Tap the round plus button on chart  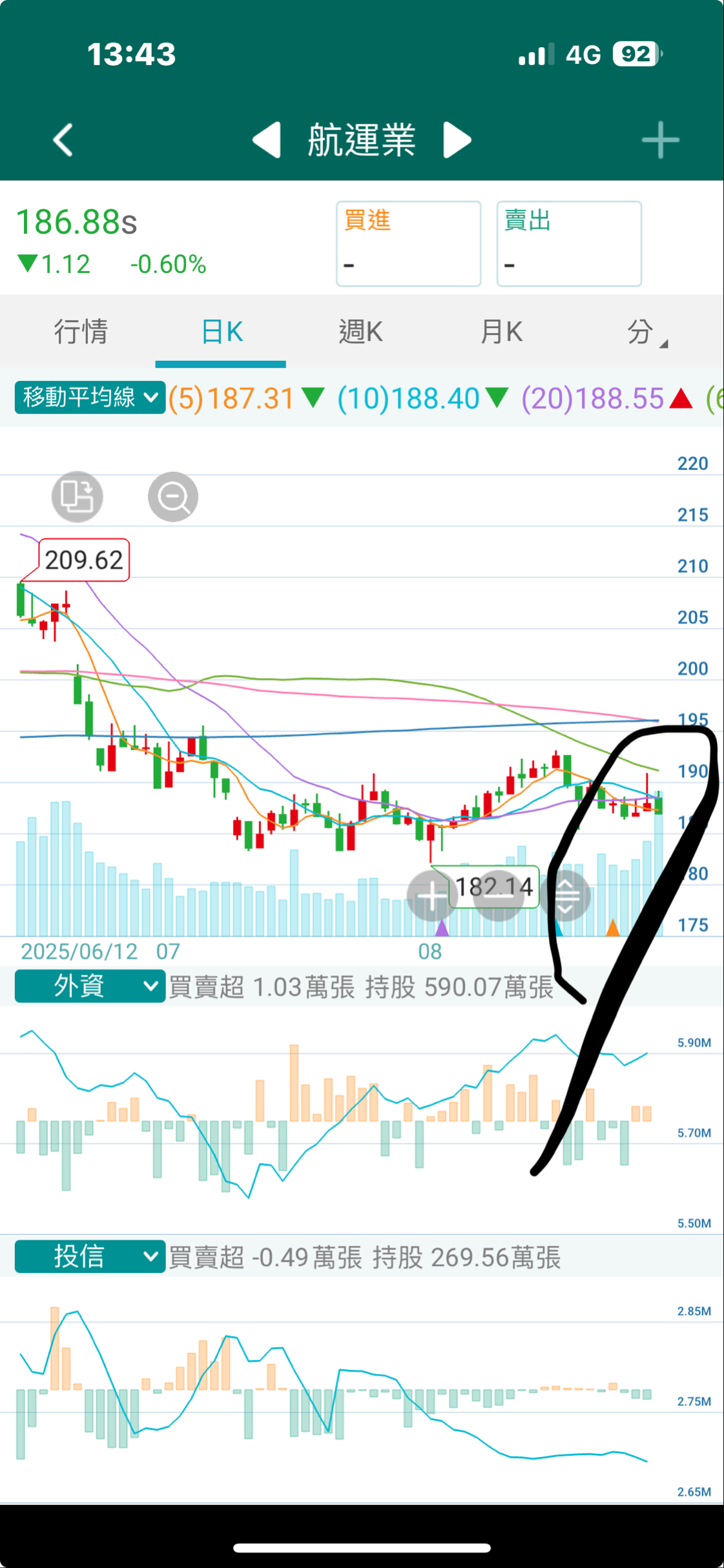(431, 895)
